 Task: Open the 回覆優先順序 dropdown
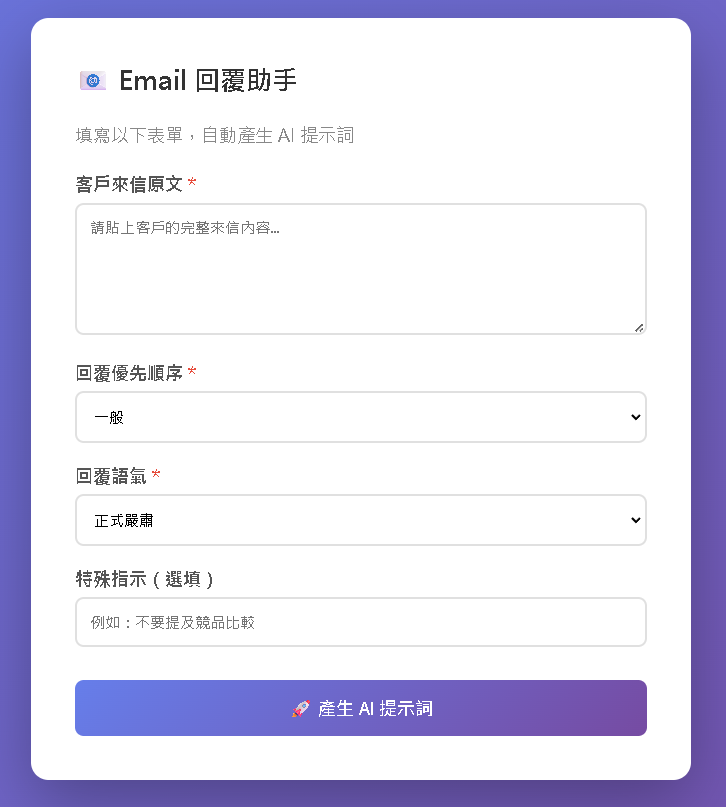pyautogui.click(x=360, y=417)
